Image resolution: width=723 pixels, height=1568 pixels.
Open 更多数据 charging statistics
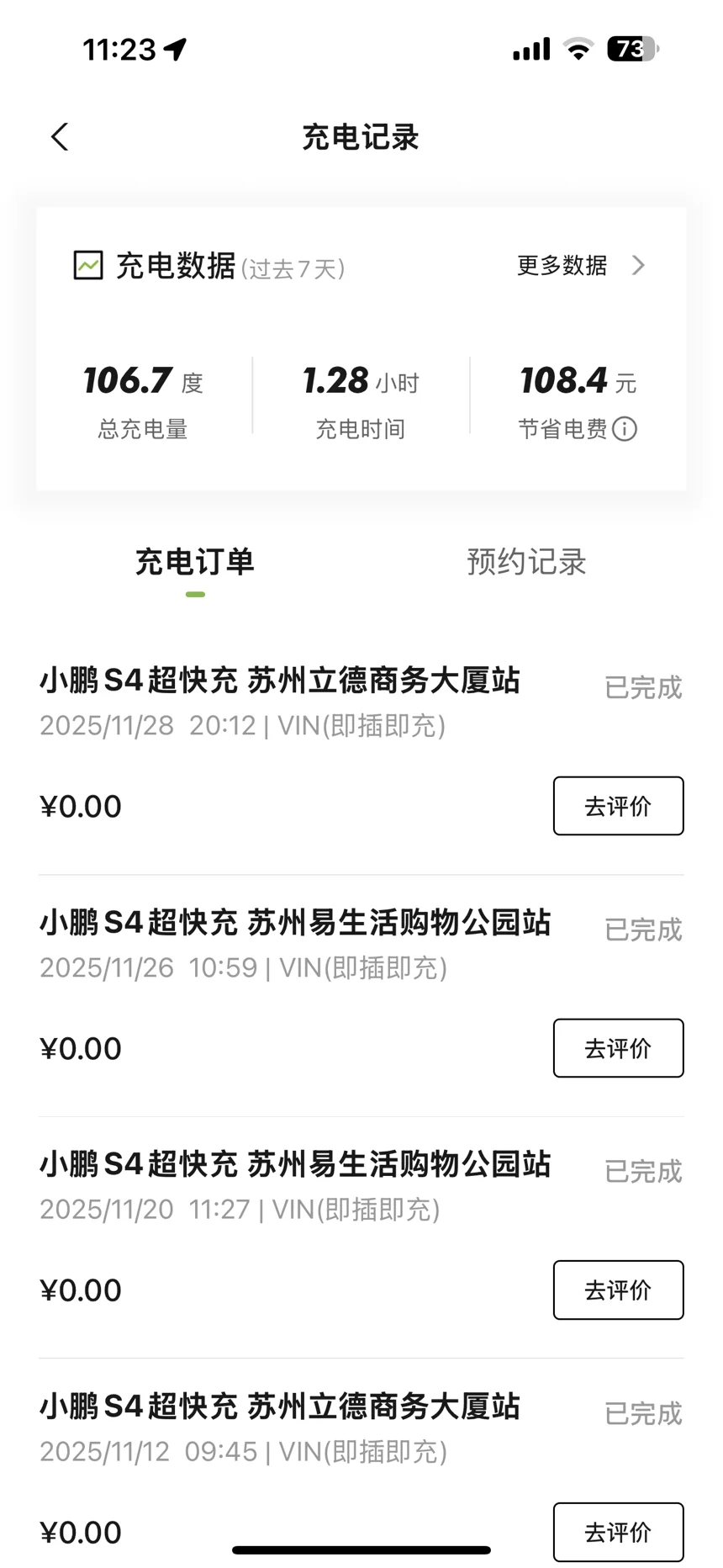[x=580, y=266]
